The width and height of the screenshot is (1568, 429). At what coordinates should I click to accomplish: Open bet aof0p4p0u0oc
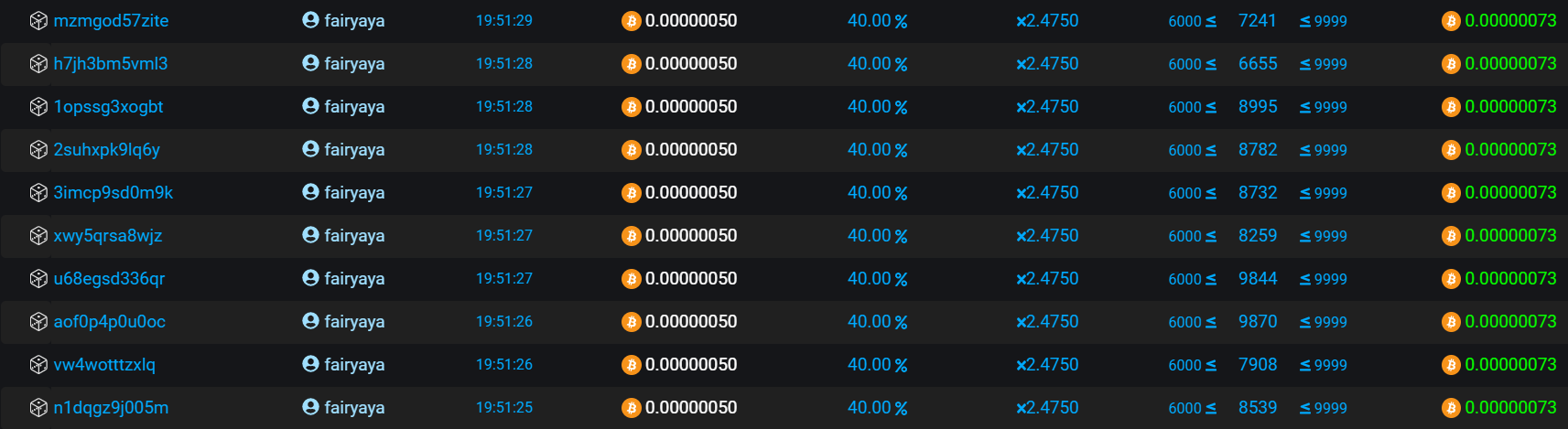coord(110,321)
